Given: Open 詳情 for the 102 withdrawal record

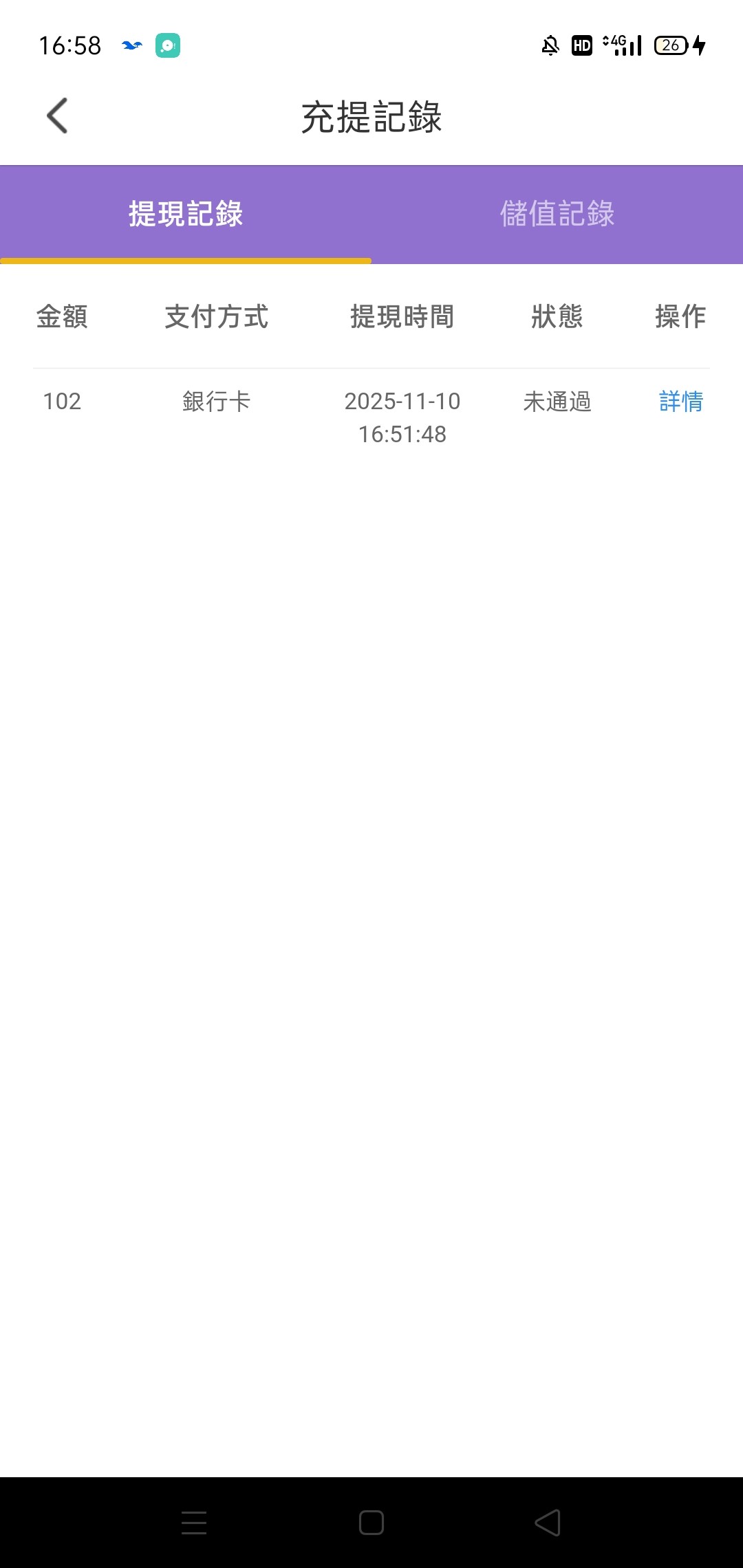Looking at the screenshot, I should click(680, 402).
